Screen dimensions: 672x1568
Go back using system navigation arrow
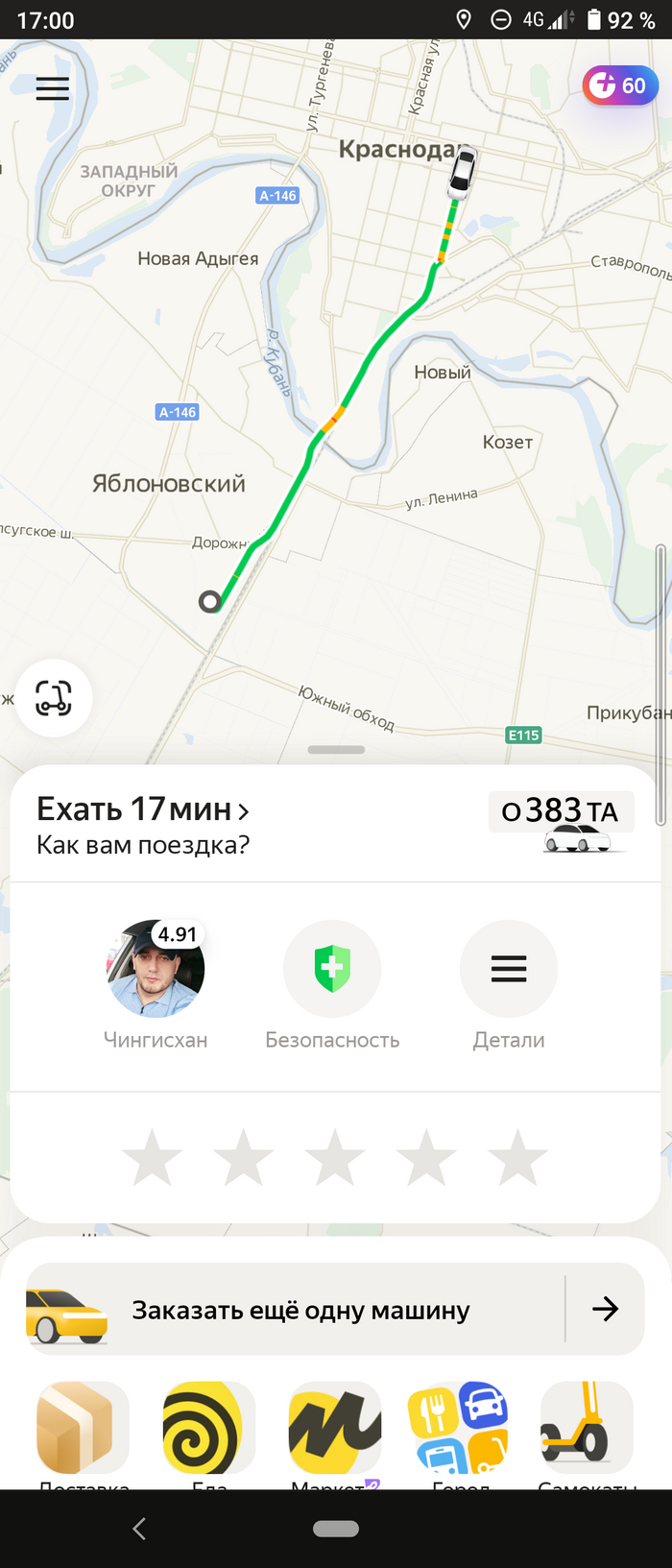point(139,1529)
